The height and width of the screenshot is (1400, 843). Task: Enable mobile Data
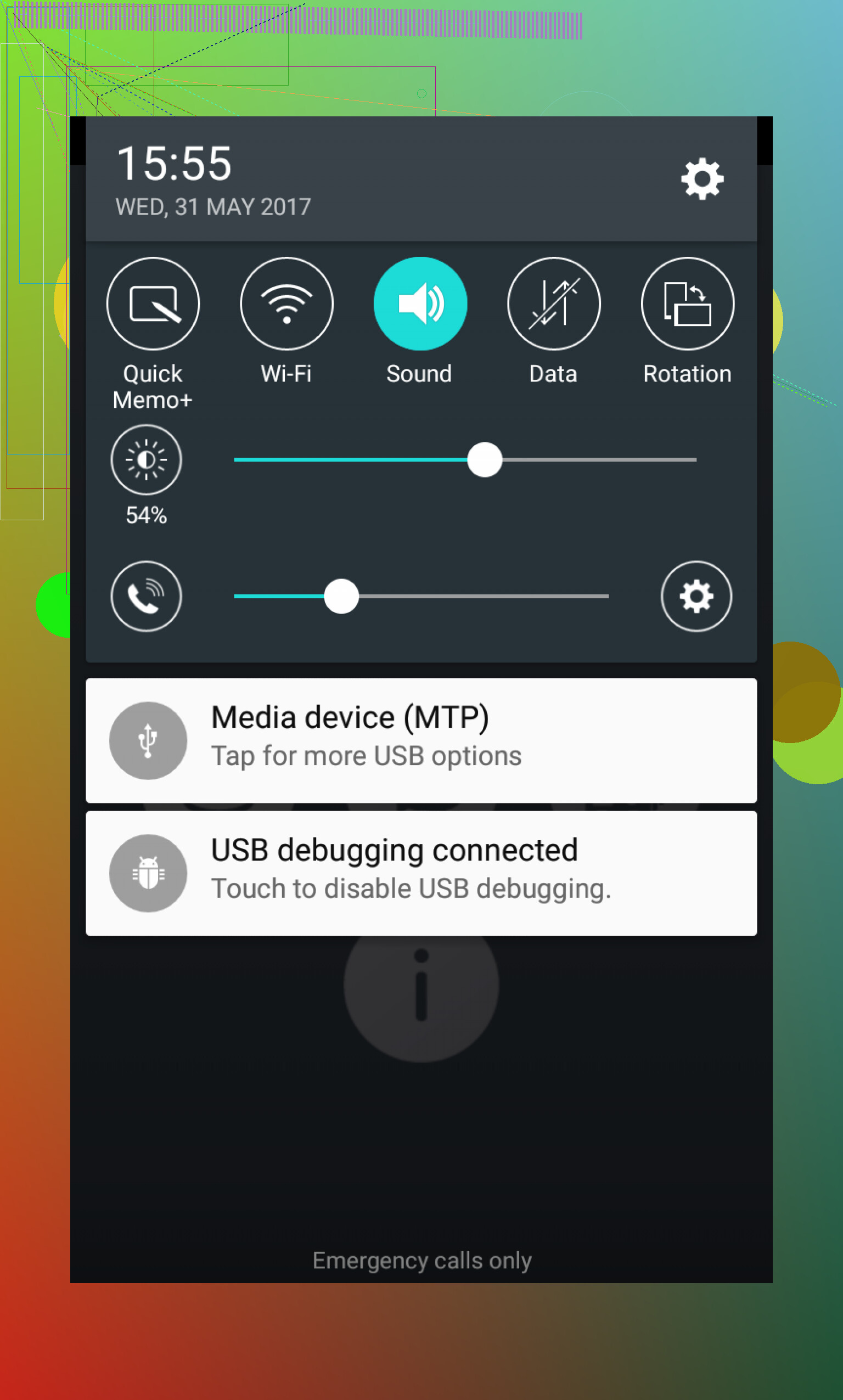click(554, 304)
